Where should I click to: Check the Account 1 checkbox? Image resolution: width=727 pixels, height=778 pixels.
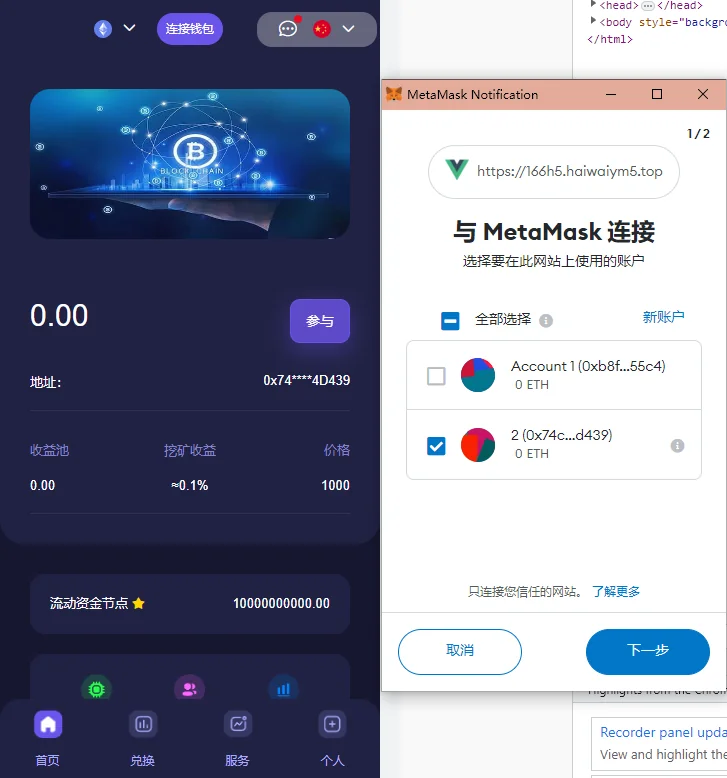[436, 376]
